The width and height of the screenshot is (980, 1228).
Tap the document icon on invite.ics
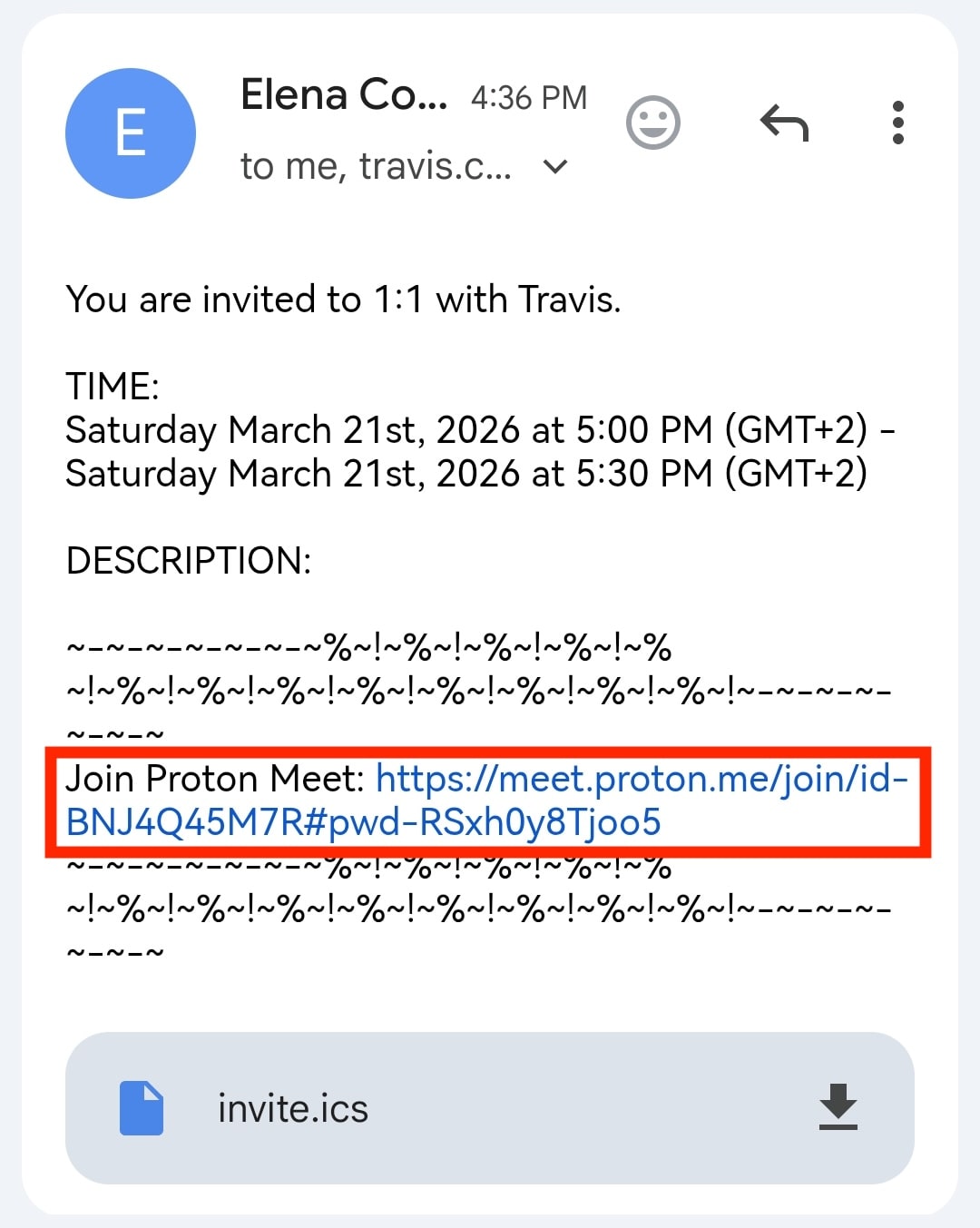pos(143,1106)
